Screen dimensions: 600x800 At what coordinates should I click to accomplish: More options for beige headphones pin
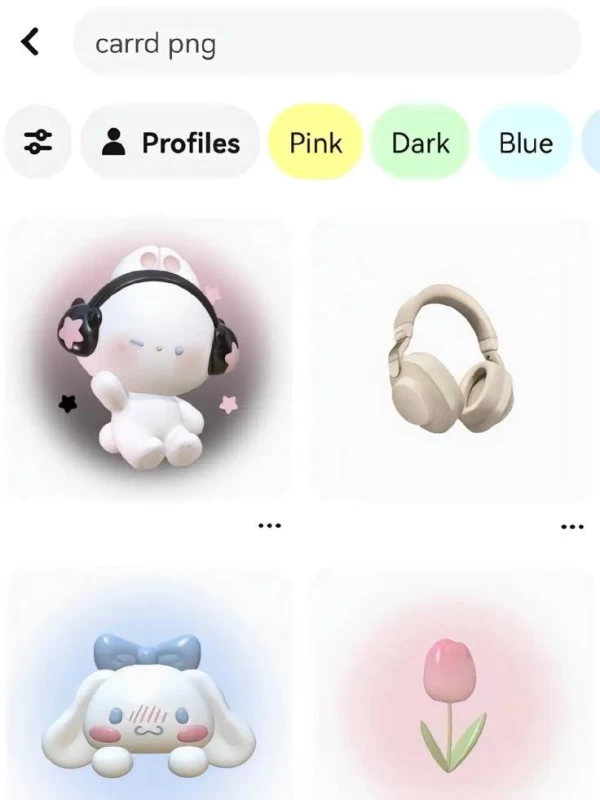point(571,525)
